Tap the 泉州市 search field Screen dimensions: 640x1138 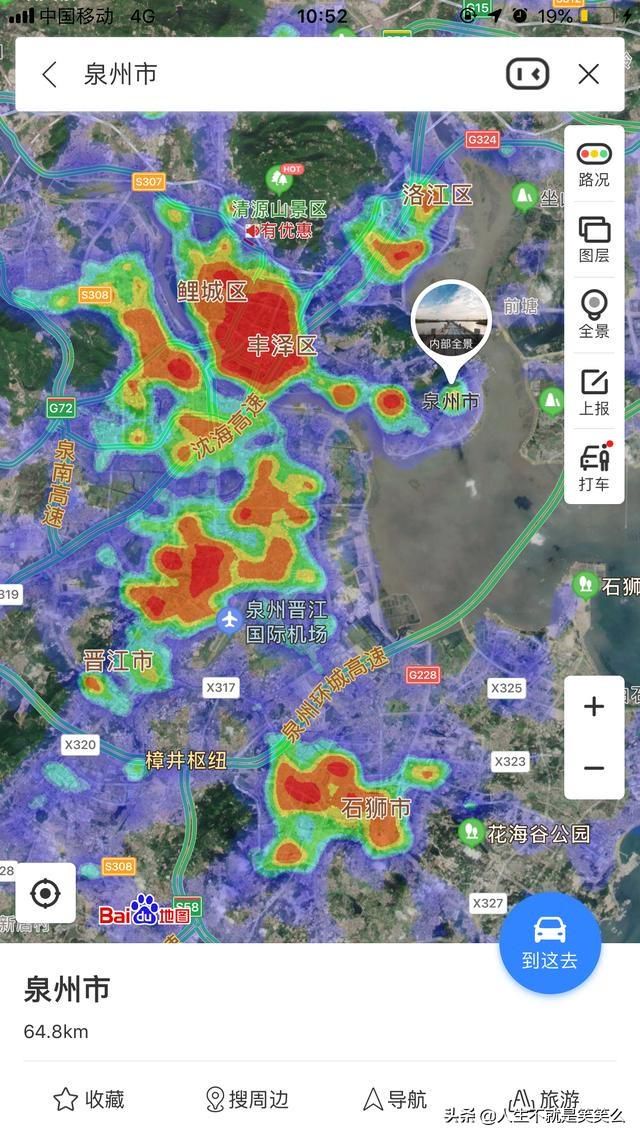pyautogui.click(x=280, y=74)
